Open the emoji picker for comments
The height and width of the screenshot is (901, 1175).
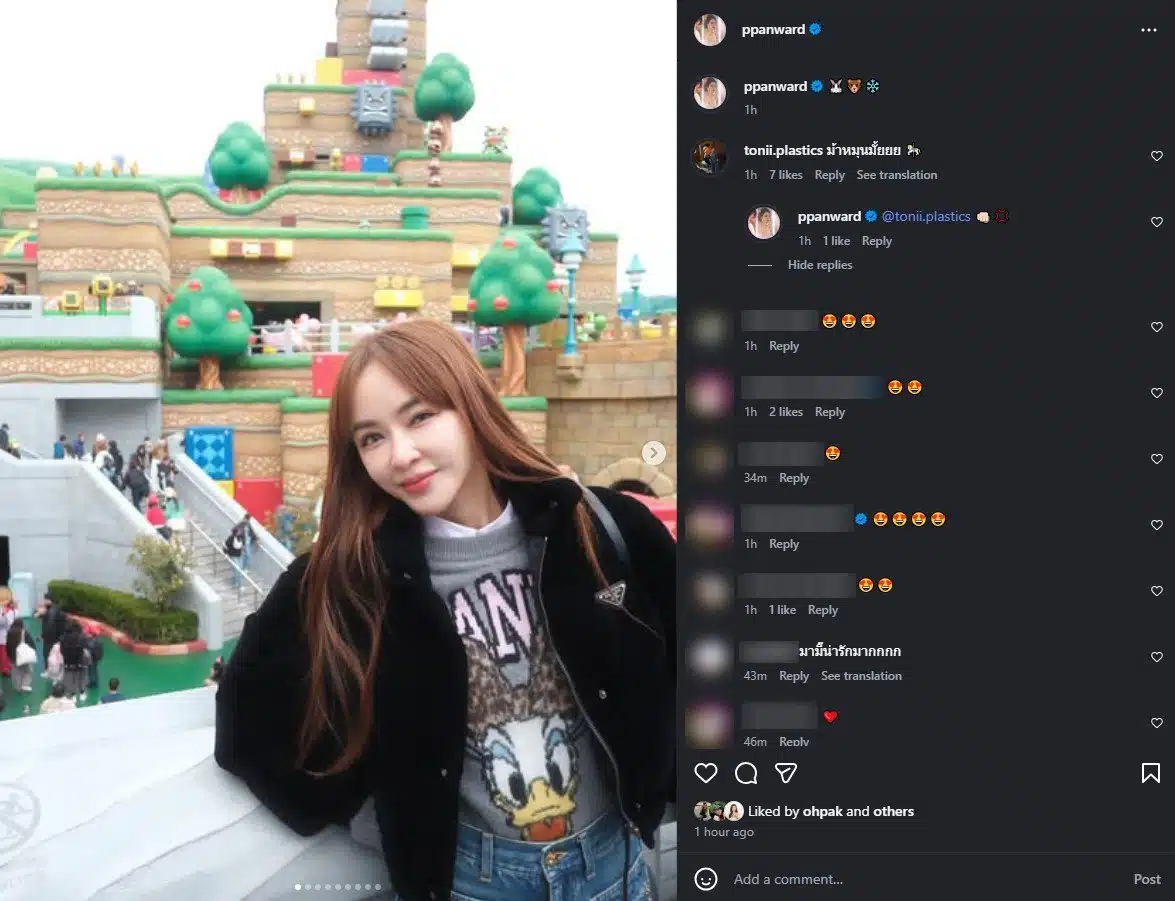tap(706, 879)
